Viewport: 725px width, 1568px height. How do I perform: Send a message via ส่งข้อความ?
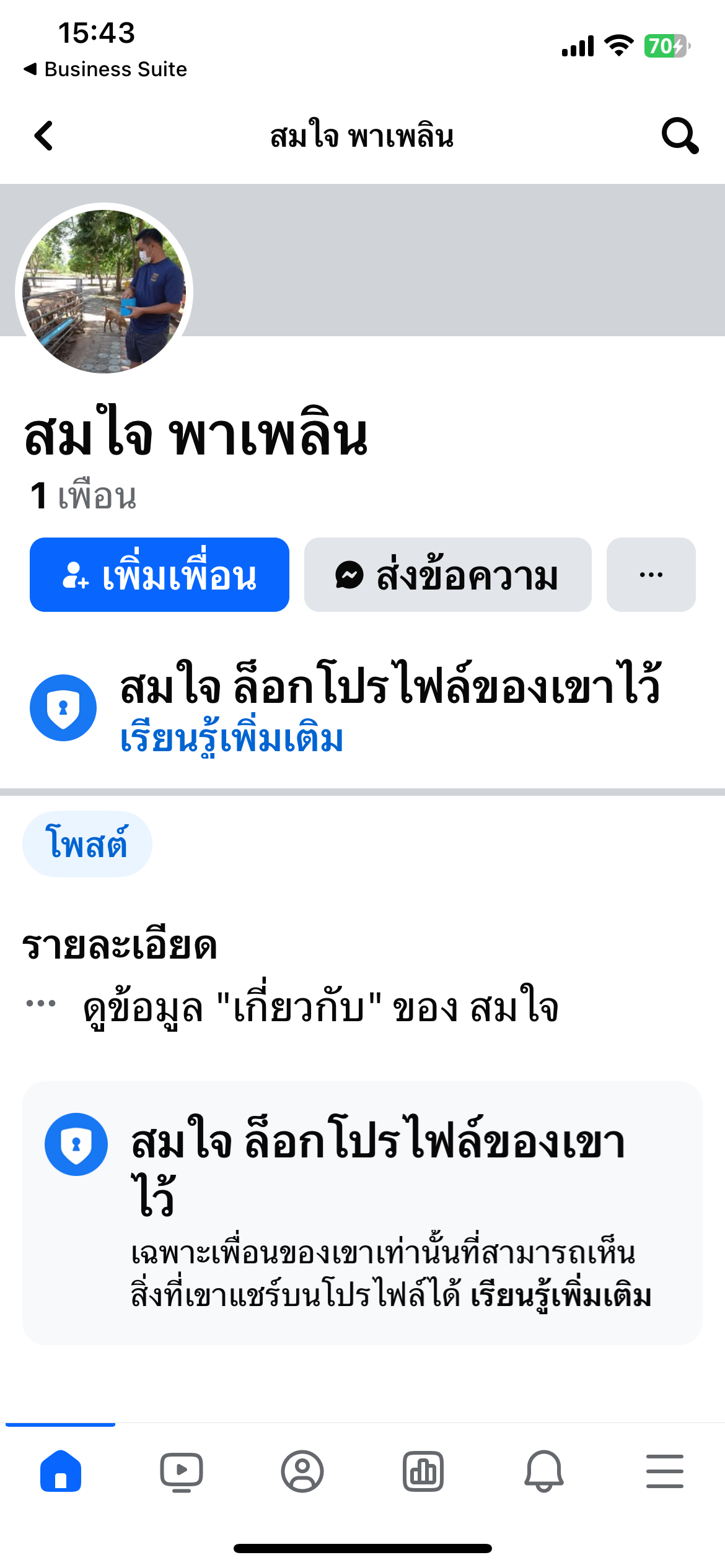click(447, 575)
